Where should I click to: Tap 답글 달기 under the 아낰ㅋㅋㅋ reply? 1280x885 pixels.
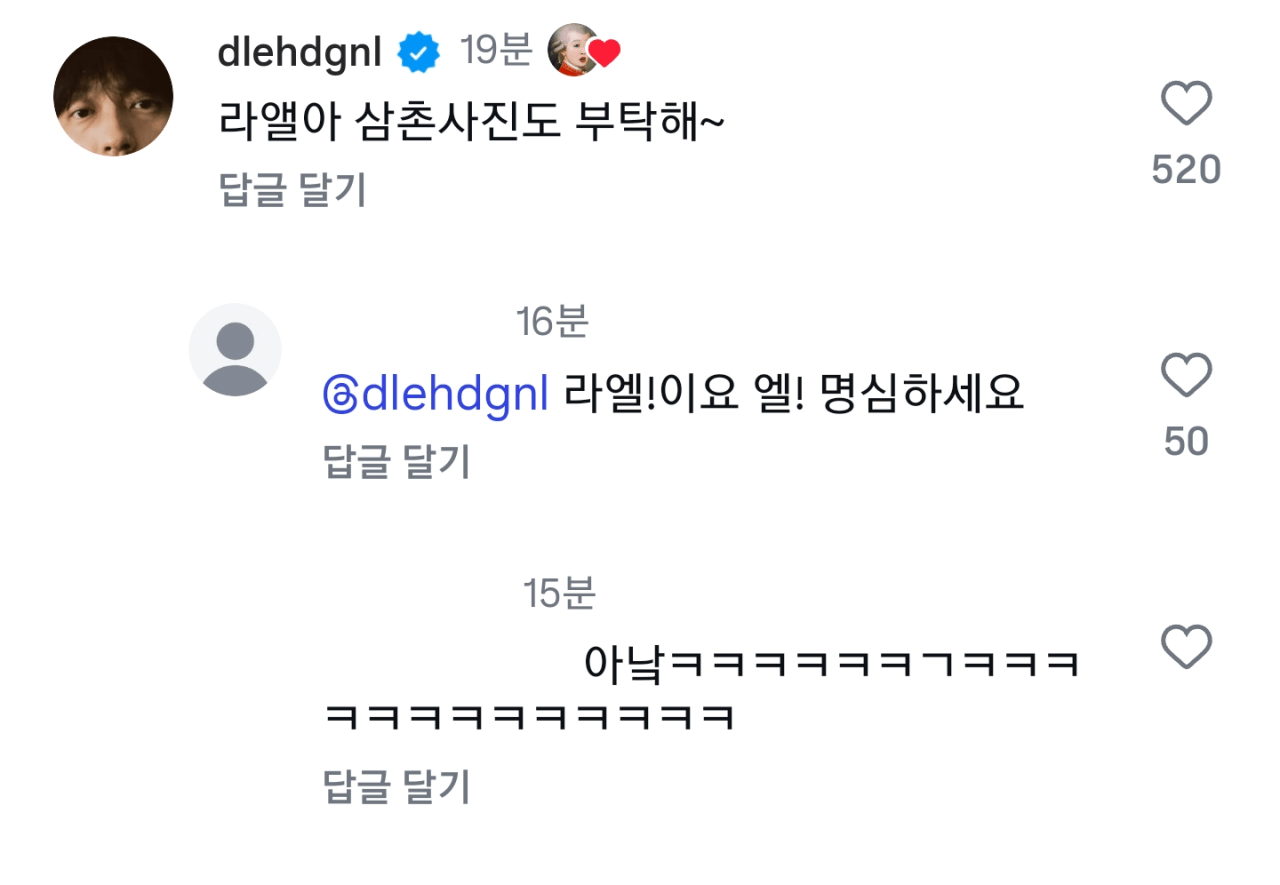tap(397, 787)
